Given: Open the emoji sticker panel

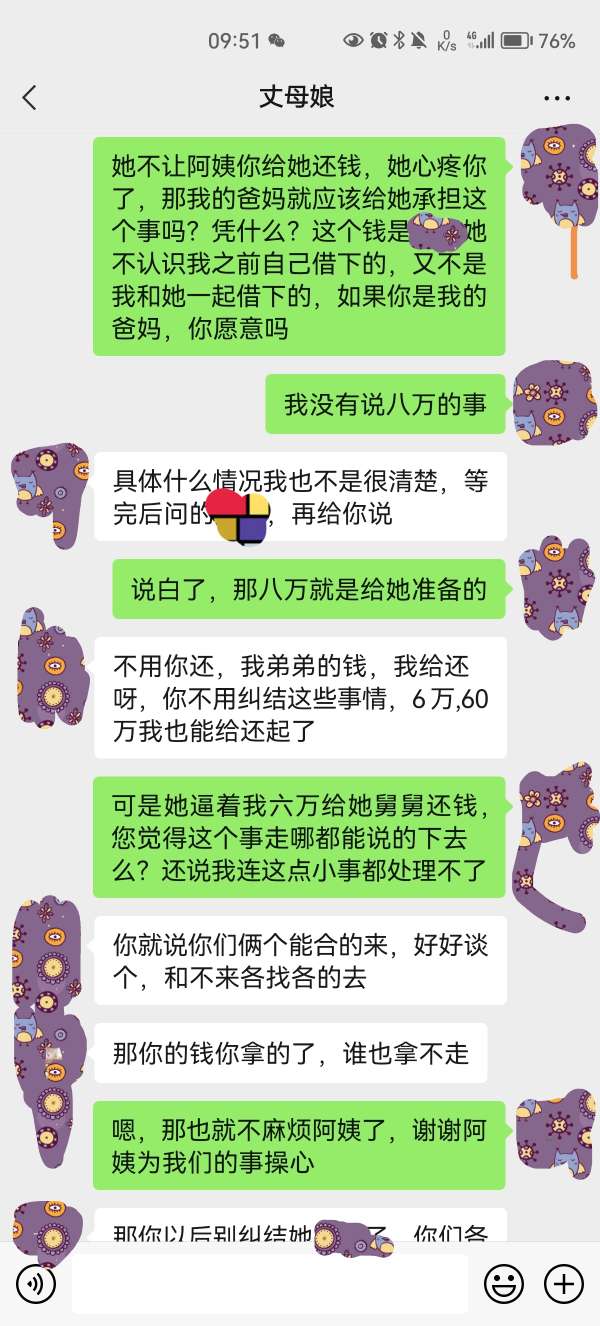Looking at the screenshot, I should [504, 1283].
